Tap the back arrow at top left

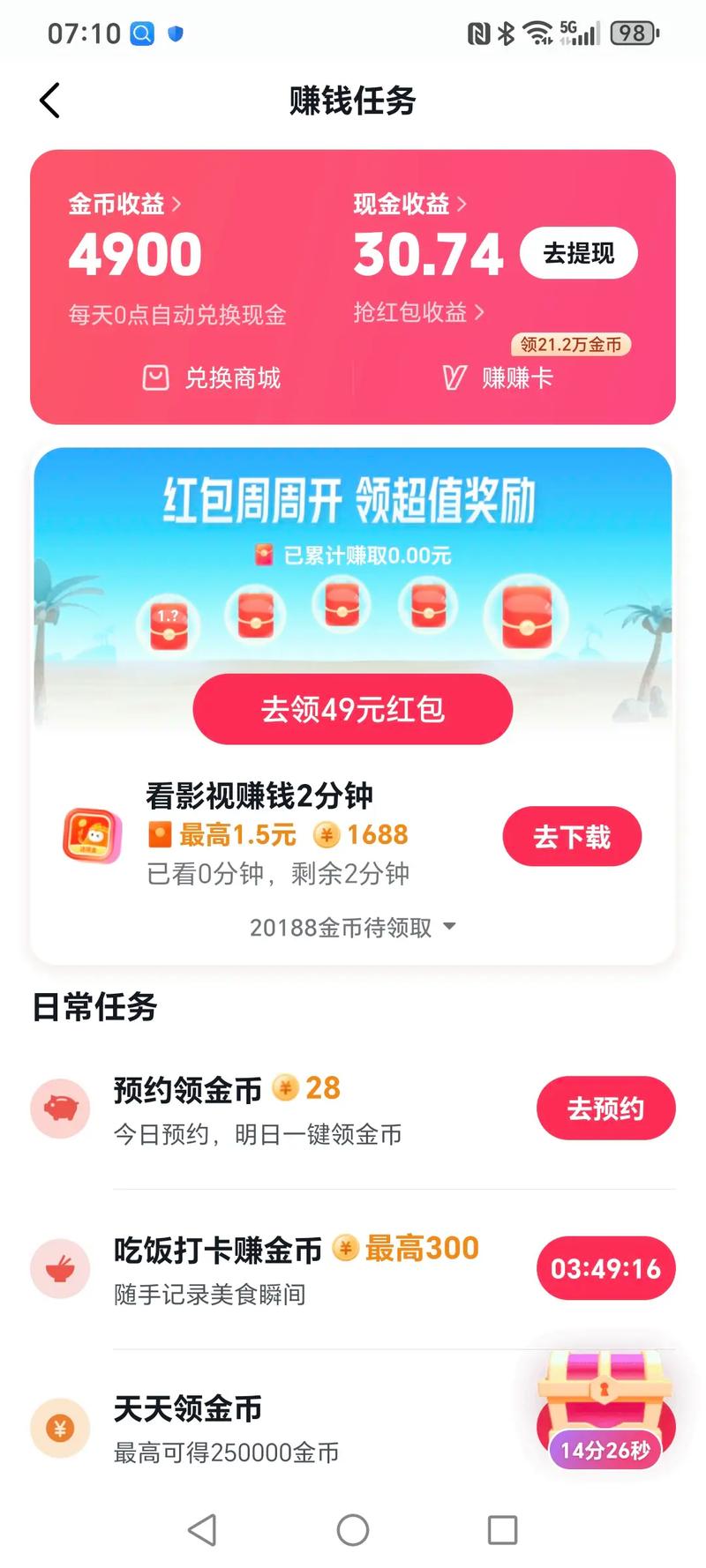point(50,100)
